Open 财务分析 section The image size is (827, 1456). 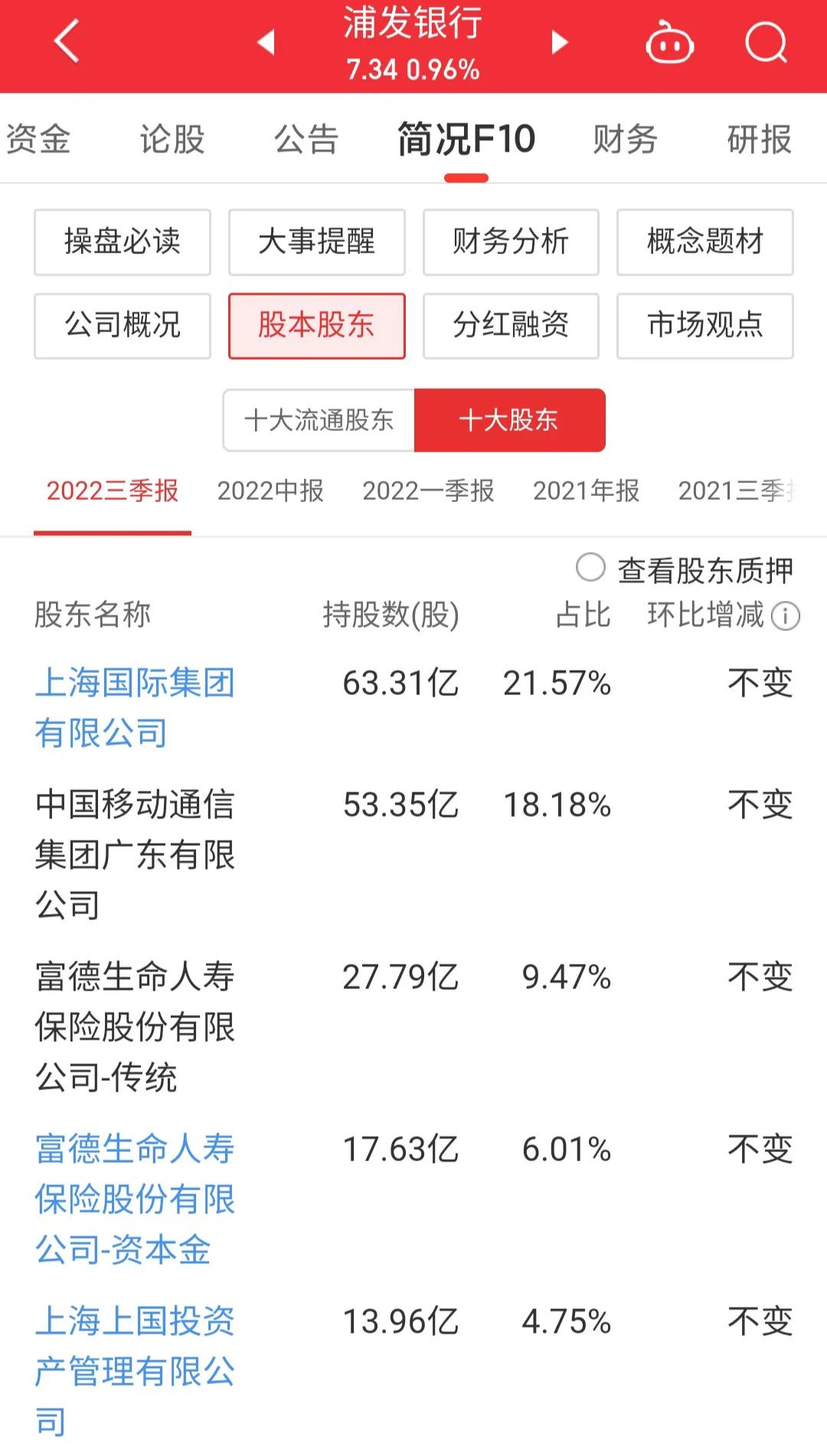(x=510, y=243)
